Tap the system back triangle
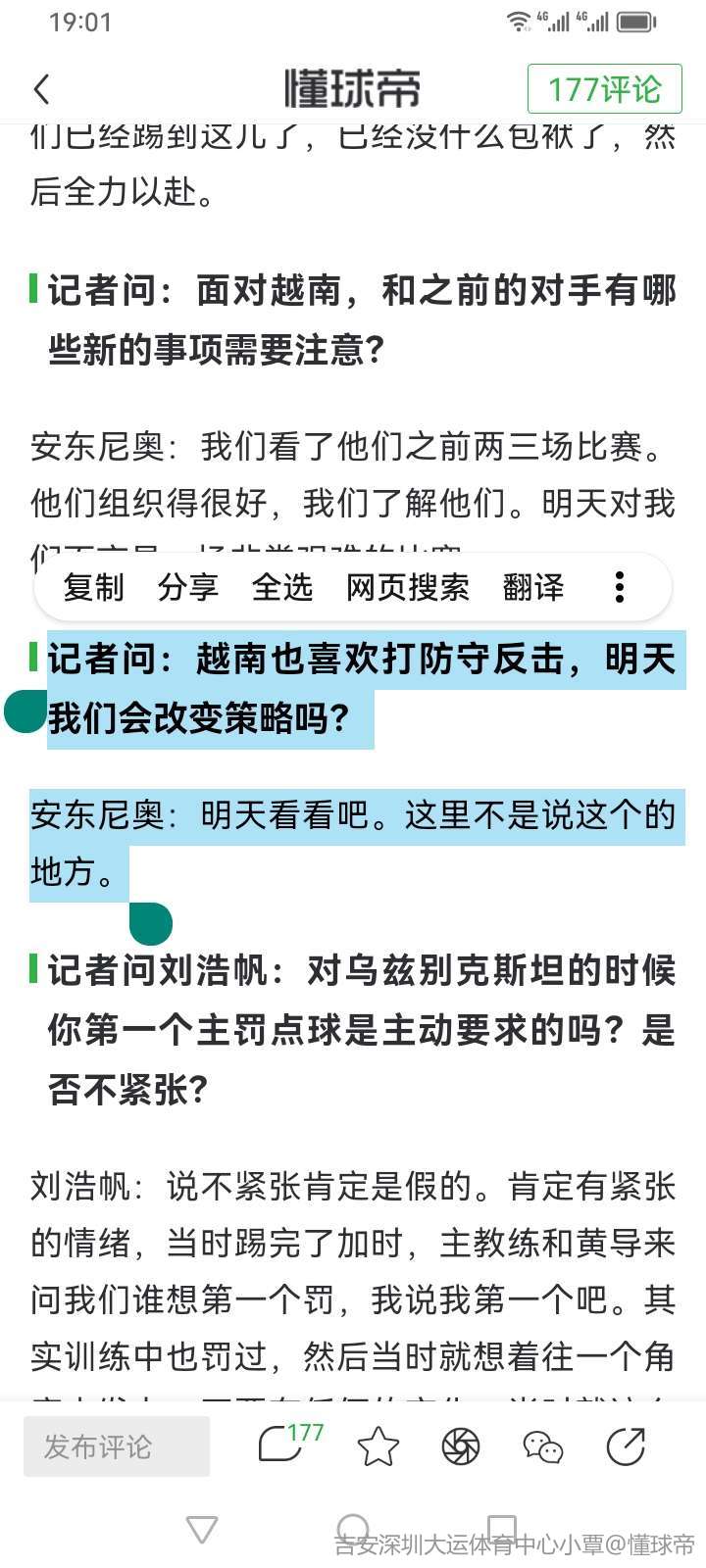706x1568 pixels. pyautogui.click(x=202, y=1530)
